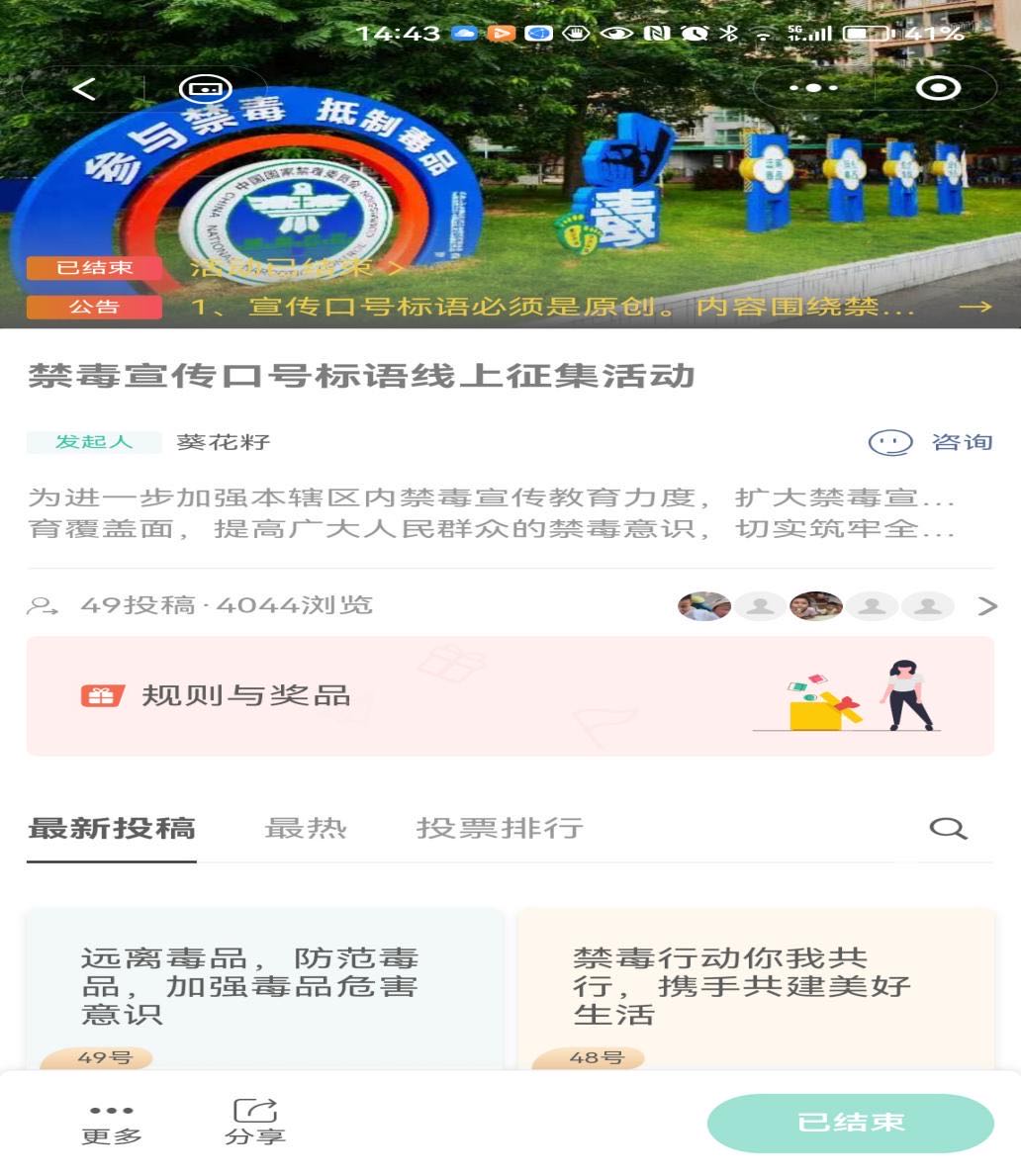Close the mini program via circle icon
The height and width of the screenshot is (1176, 1021).
coord(937,88)
